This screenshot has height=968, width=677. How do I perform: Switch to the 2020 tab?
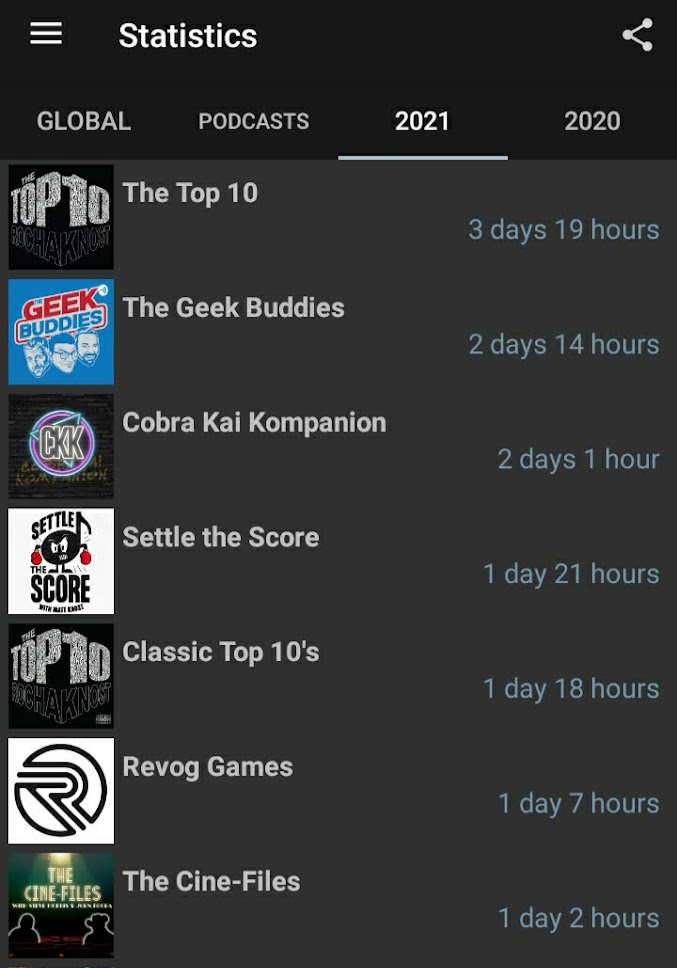tap(592, 121)
